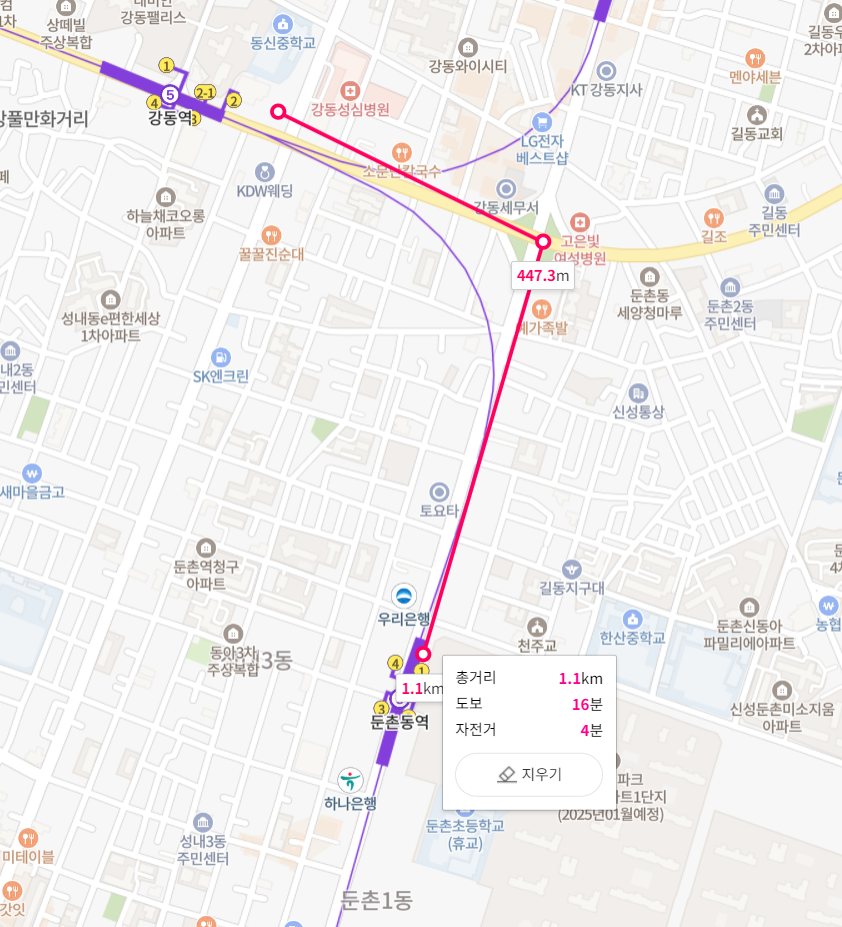Select the 강동성심병원 hospital marker
Viewport: 842px width, 927px height.
click(x=349, y=90)
